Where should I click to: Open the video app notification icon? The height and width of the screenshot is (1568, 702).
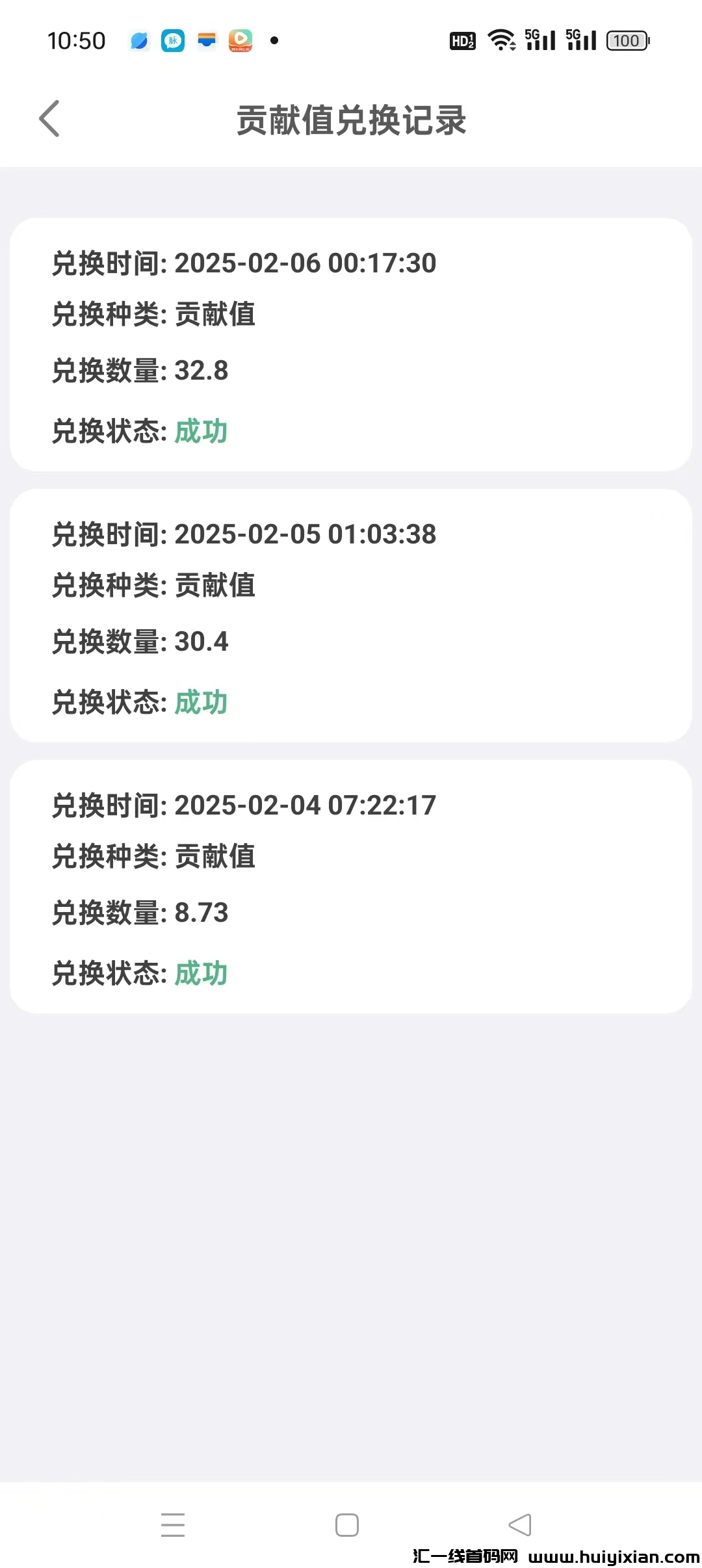[x=240, y=40]
